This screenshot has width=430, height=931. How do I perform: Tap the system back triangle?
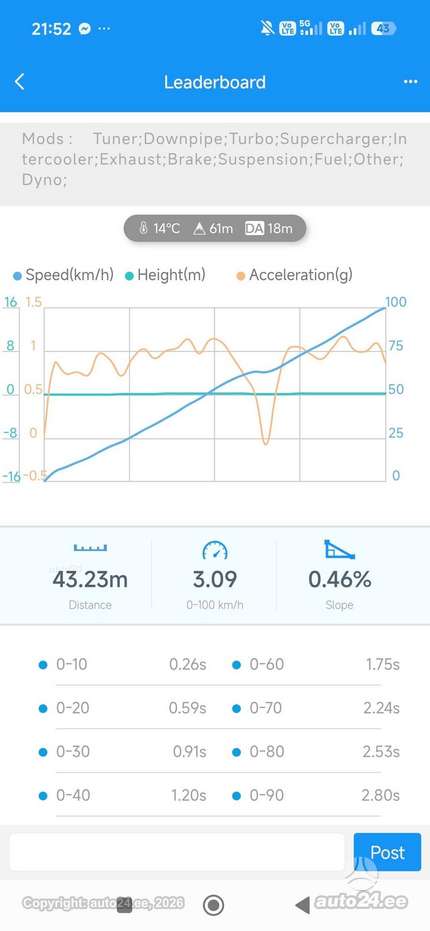pos(302,905)
